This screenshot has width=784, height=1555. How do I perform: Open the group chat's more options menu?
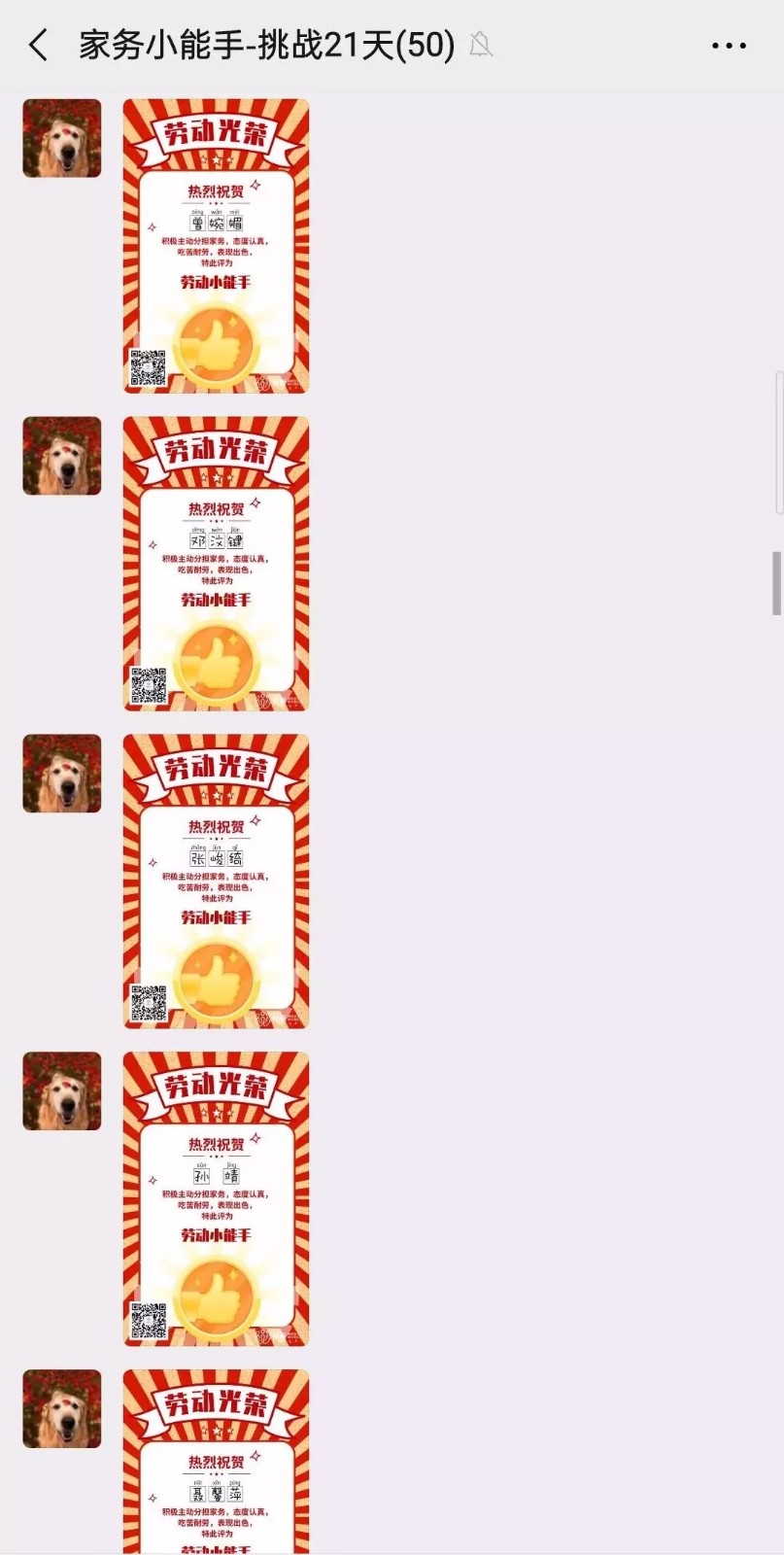729,45
